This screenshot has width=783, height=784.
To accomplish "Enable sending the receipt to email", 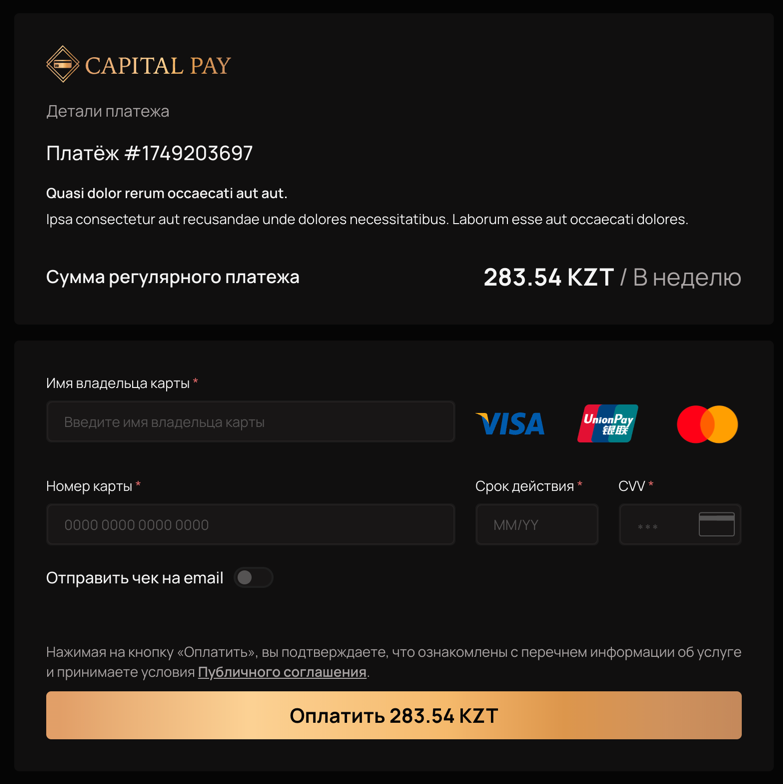I will pos(253,578).
